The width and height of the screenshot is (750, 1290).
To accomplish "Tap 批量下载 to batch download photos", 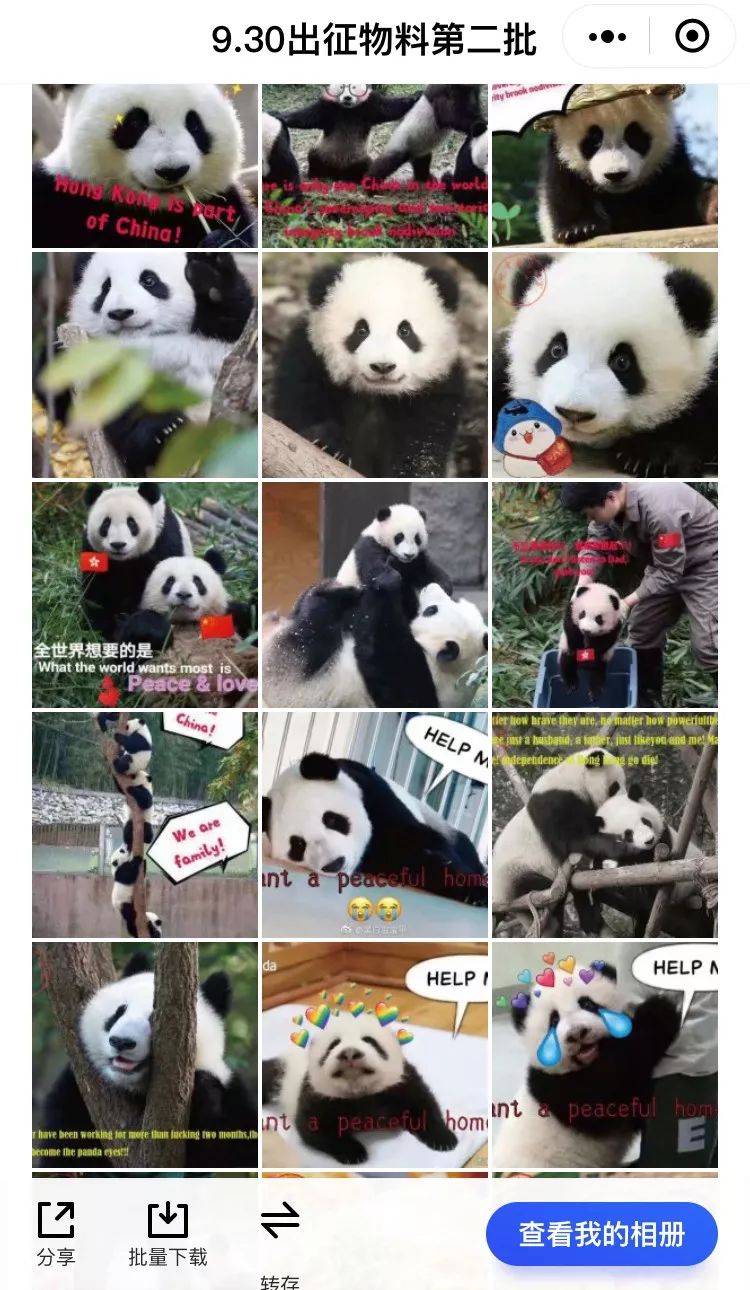I will [168, 1234].
